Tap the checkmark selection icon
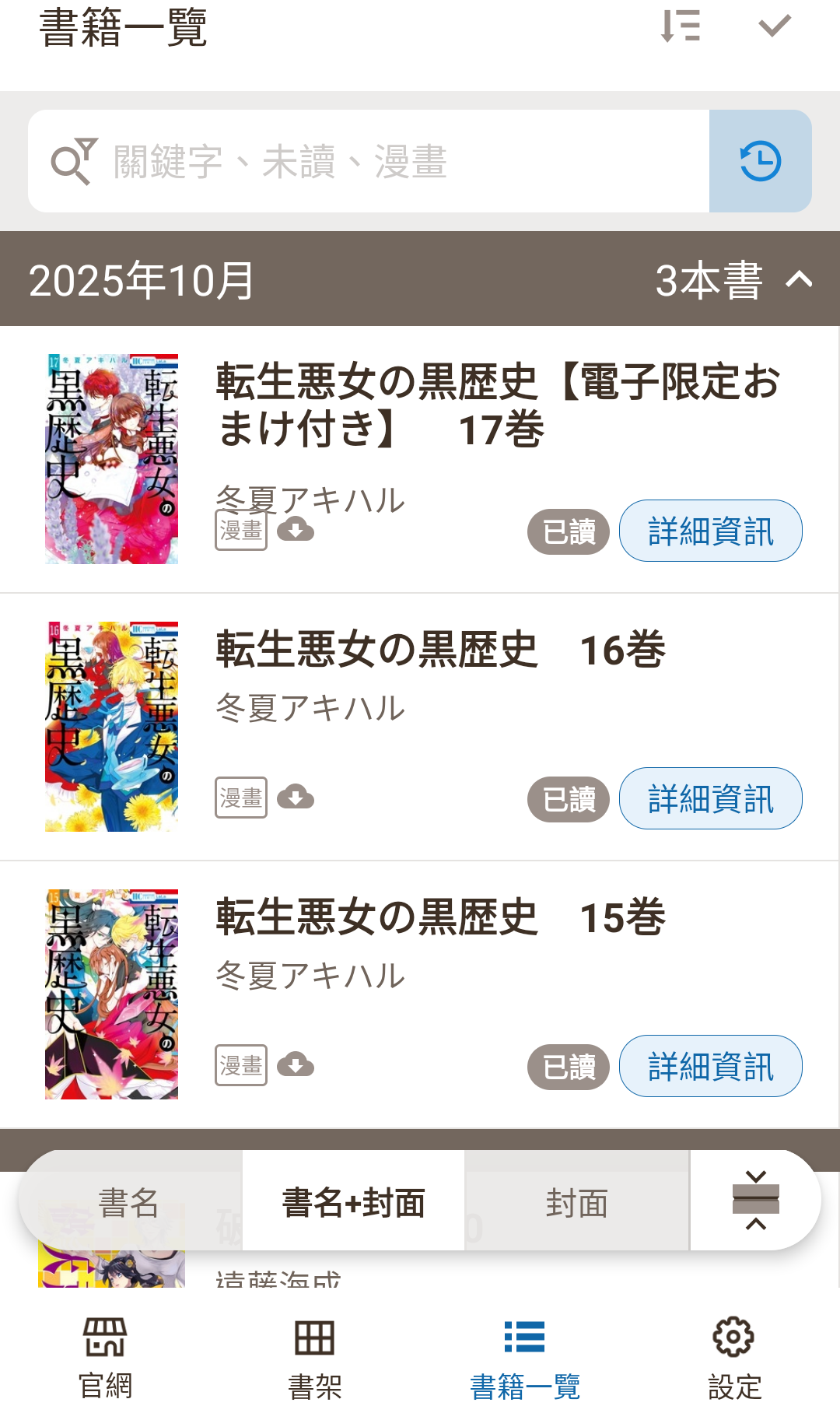The image size is (840, 1420). click(x=774, y=26)
